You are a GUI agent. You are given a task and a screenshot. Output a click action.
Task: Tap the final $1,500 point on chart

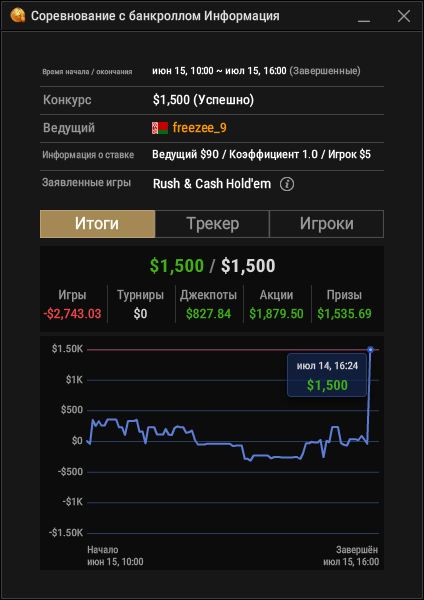370,349
